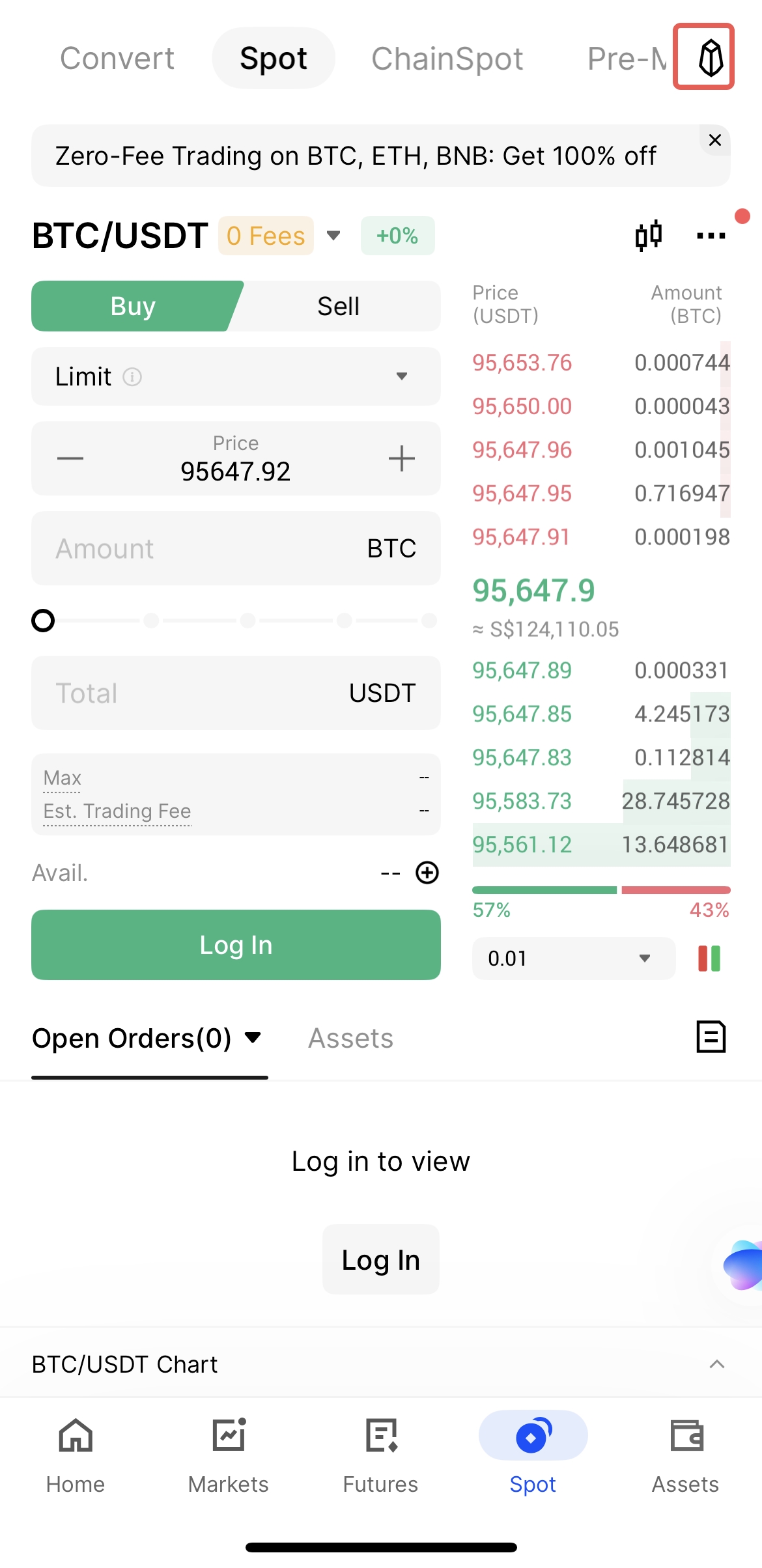Toggle the order book layout icon
Image resolution: width=762 pixels, height=1568 pixels.
coord(709,959)
